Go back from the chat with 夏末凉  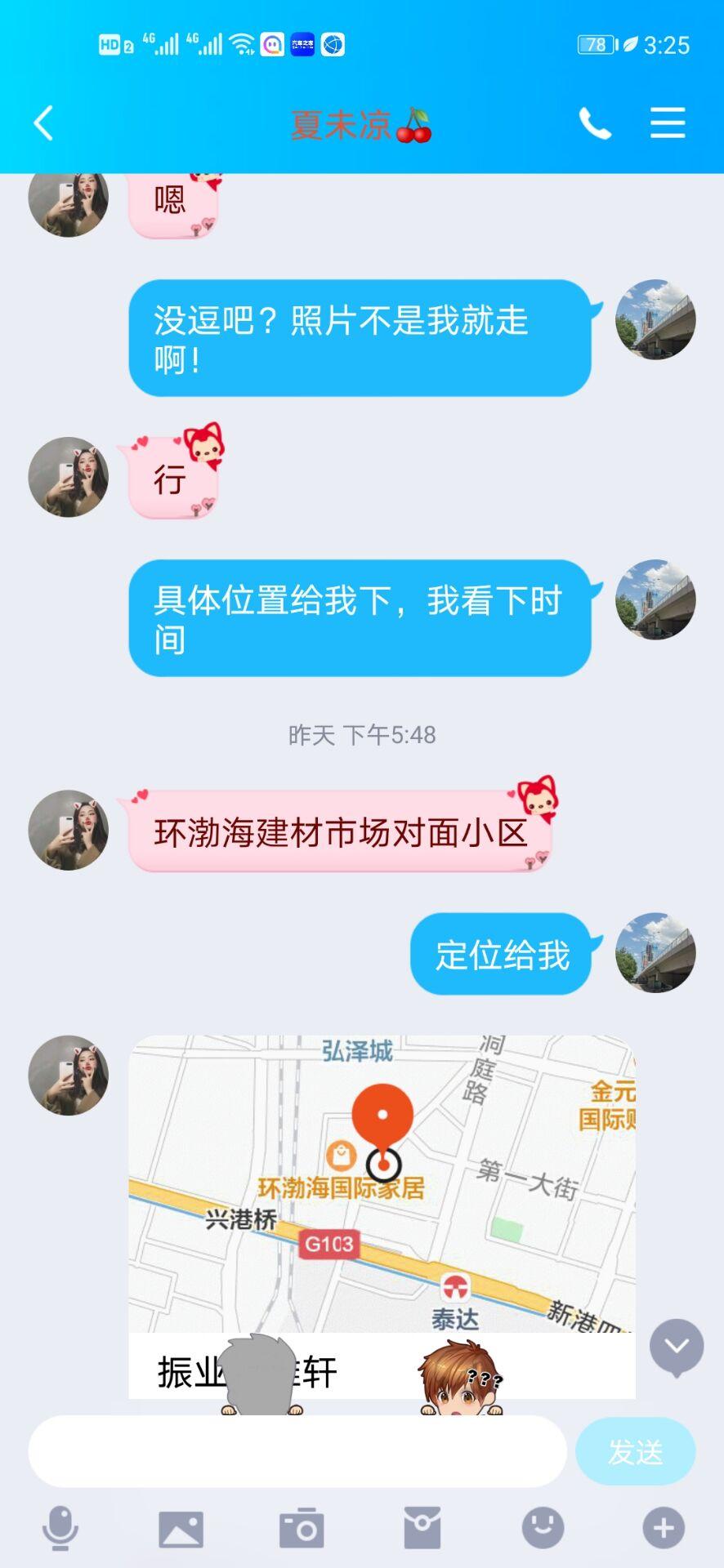click(x=44, y=123)
